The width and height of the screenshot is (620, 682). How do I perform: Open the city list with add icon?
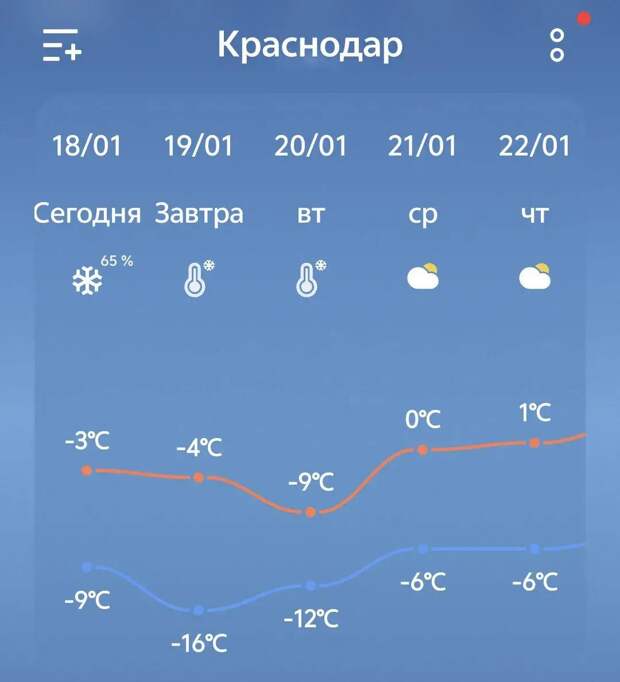(x=62, y=46)
